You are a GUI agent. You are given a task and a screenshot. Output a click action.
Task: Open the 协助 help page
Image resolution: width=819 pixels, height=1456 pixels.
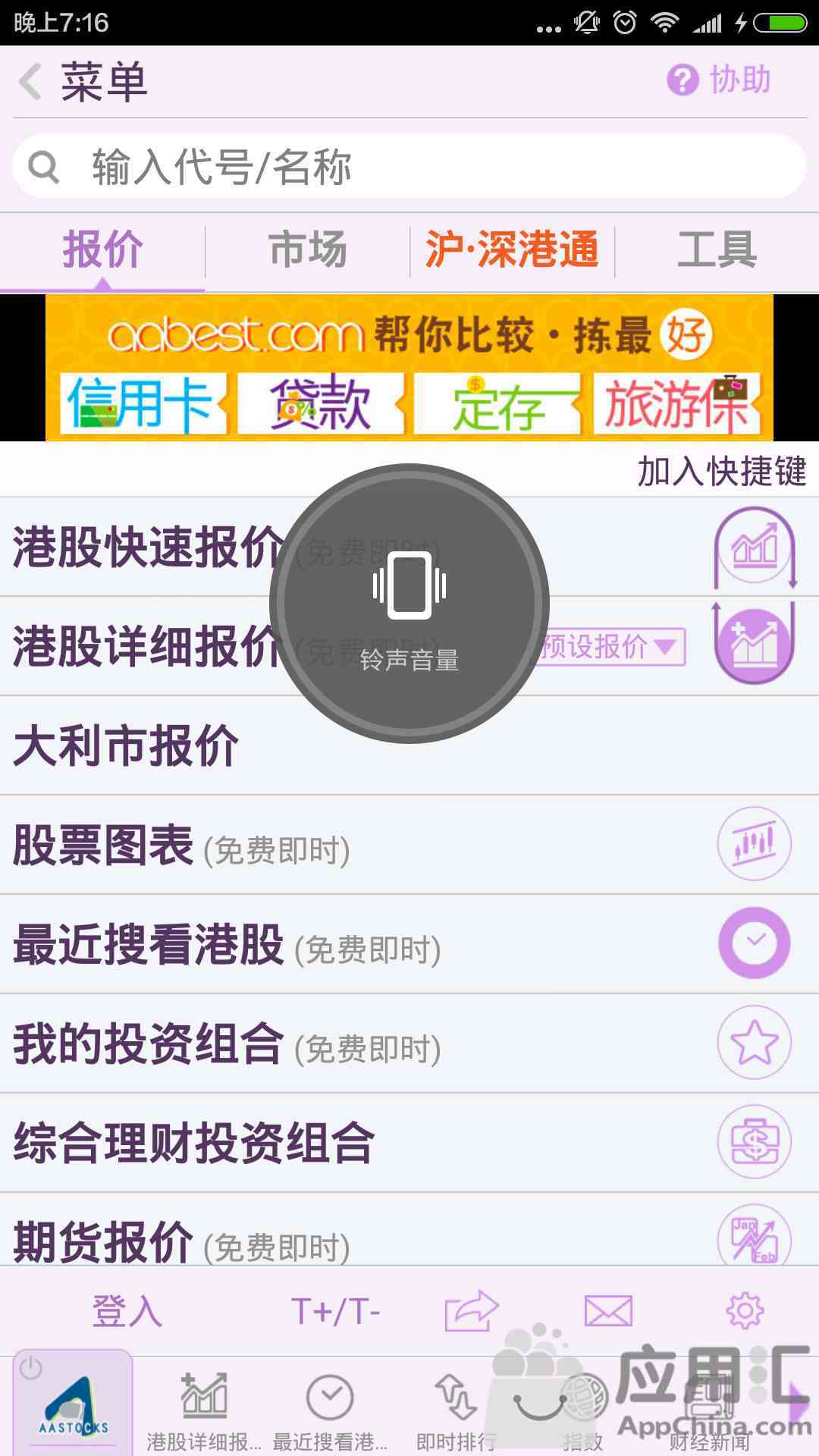click(719, 80)
